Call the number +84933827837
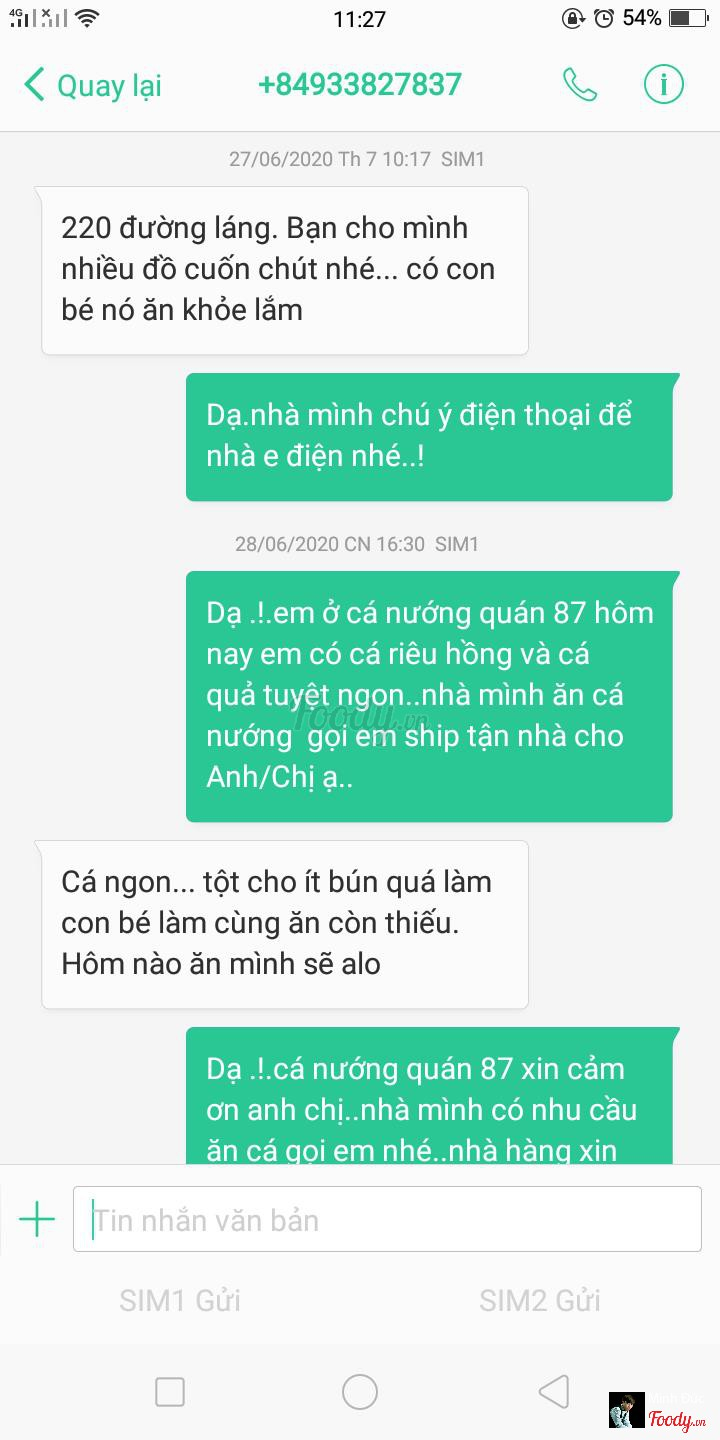 pos(580,85)
